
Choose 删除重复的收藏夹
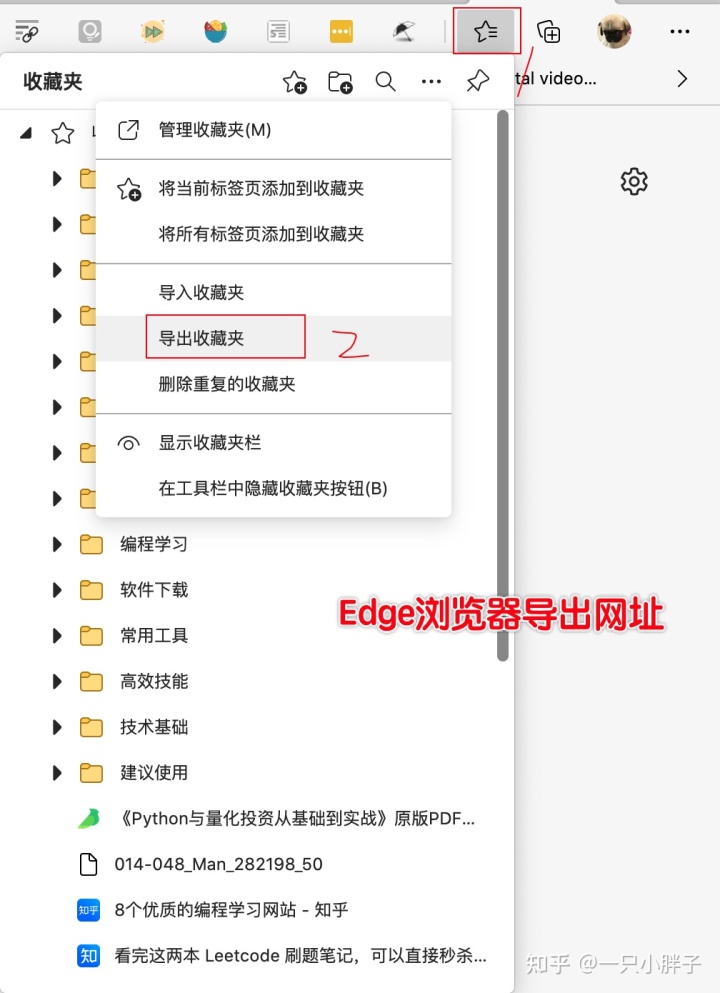226,384
